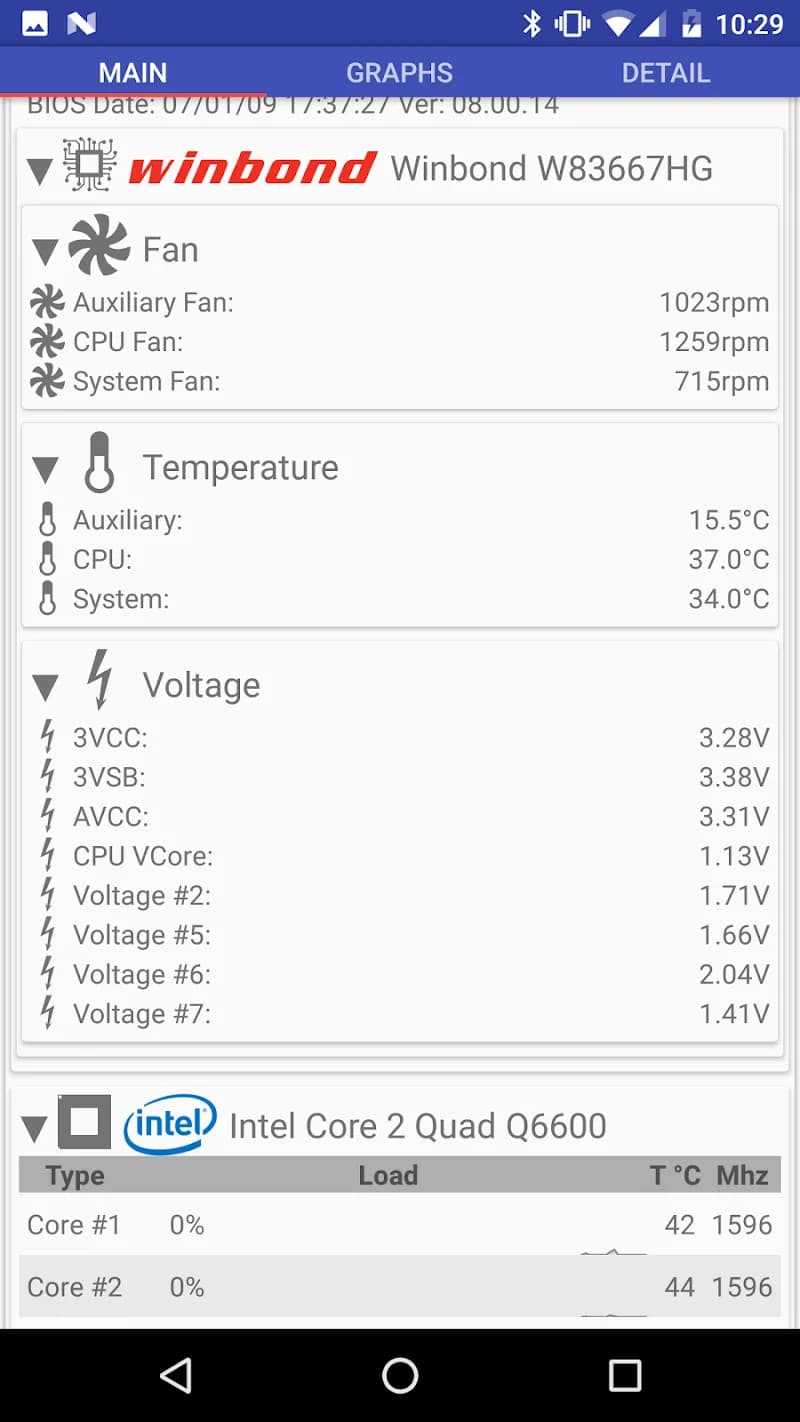The height and width of the screenshot is (1422, 800).
Task: Collapse the Temperature section
Action: click(x=44, y=468)
